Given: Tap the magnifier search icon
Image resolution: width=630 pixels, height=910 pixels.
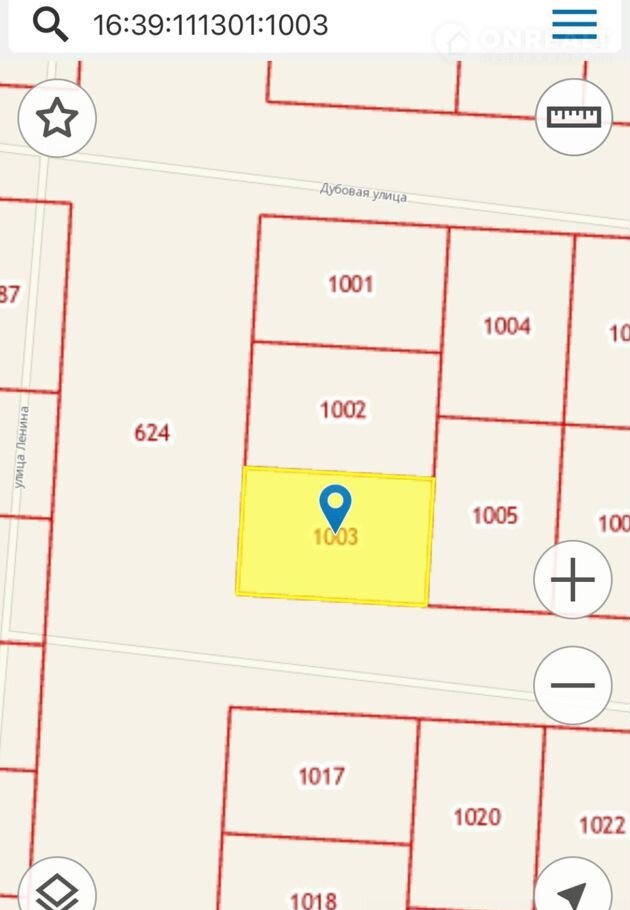Looking at the screenshot, I should click(49, 24).
